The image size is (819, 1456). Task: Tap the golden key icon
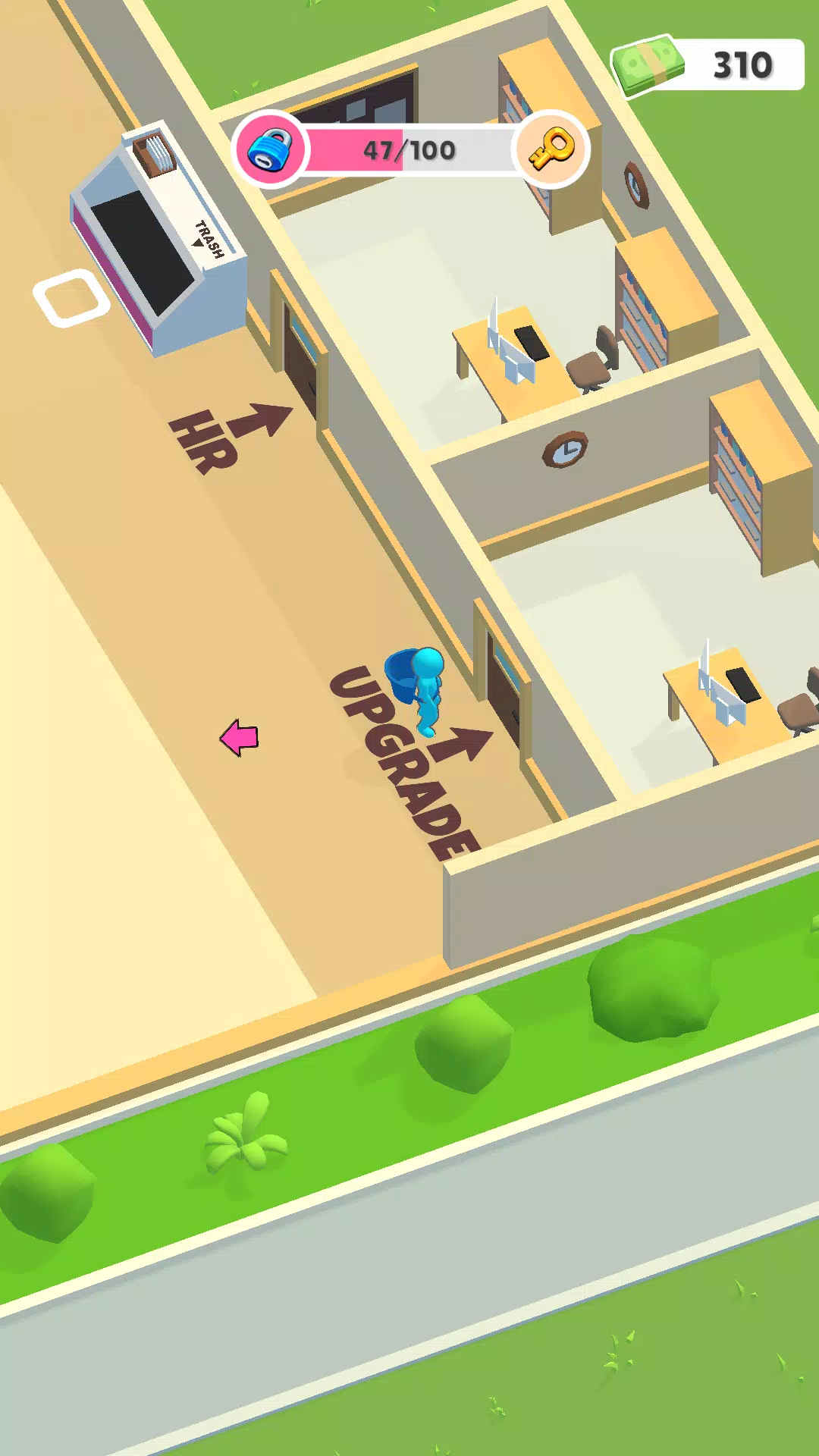(551, 149)
